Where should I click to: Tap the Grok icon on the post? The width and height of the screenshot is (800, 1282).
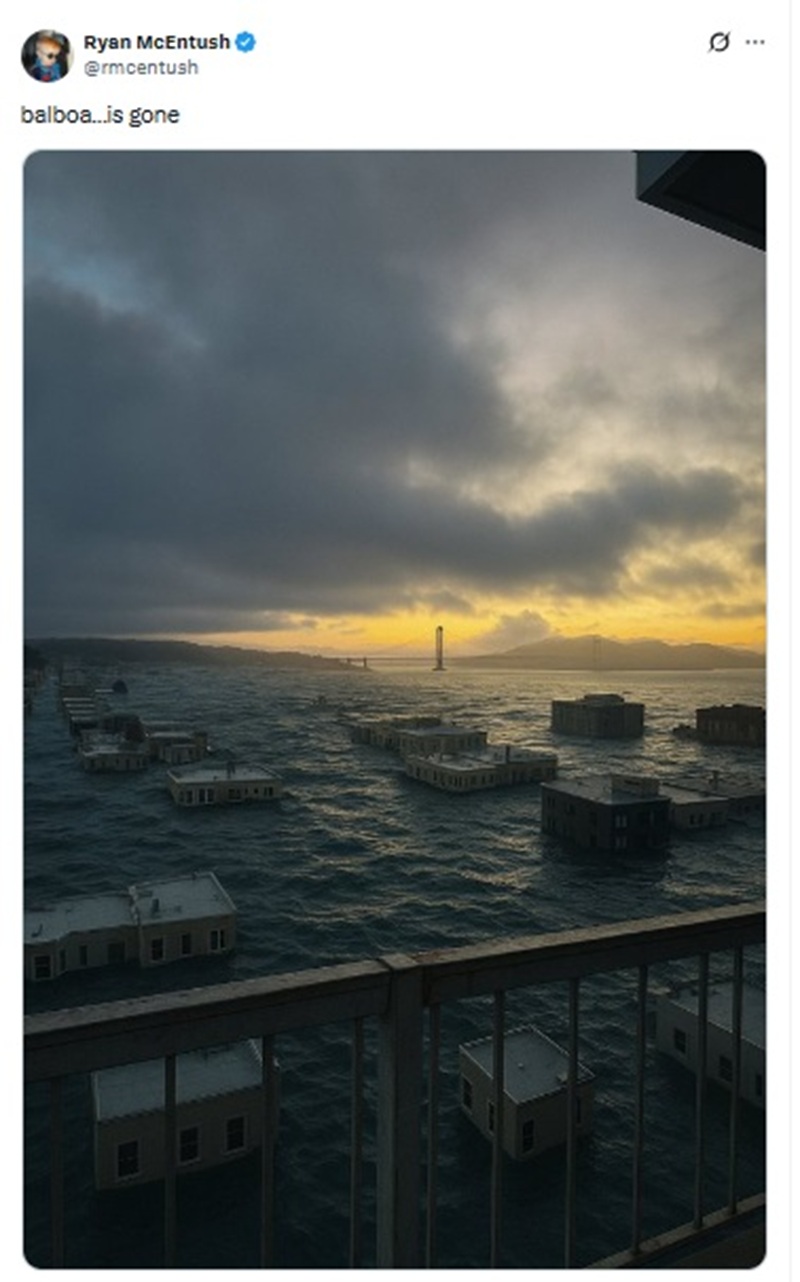coord(718,42)
